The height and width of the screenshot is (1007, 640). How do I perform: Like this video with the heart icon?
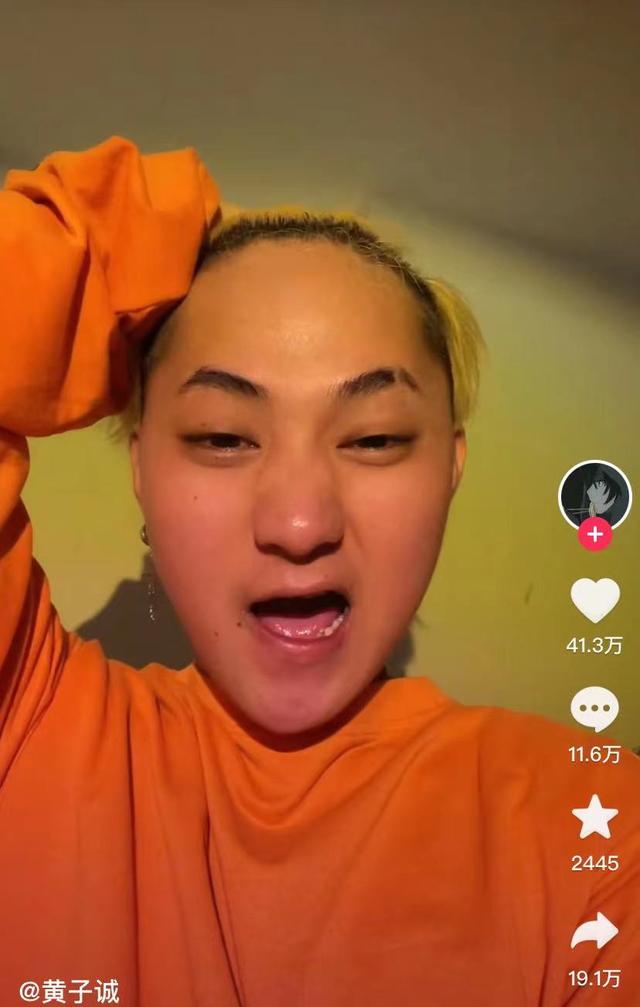[595, 600]
